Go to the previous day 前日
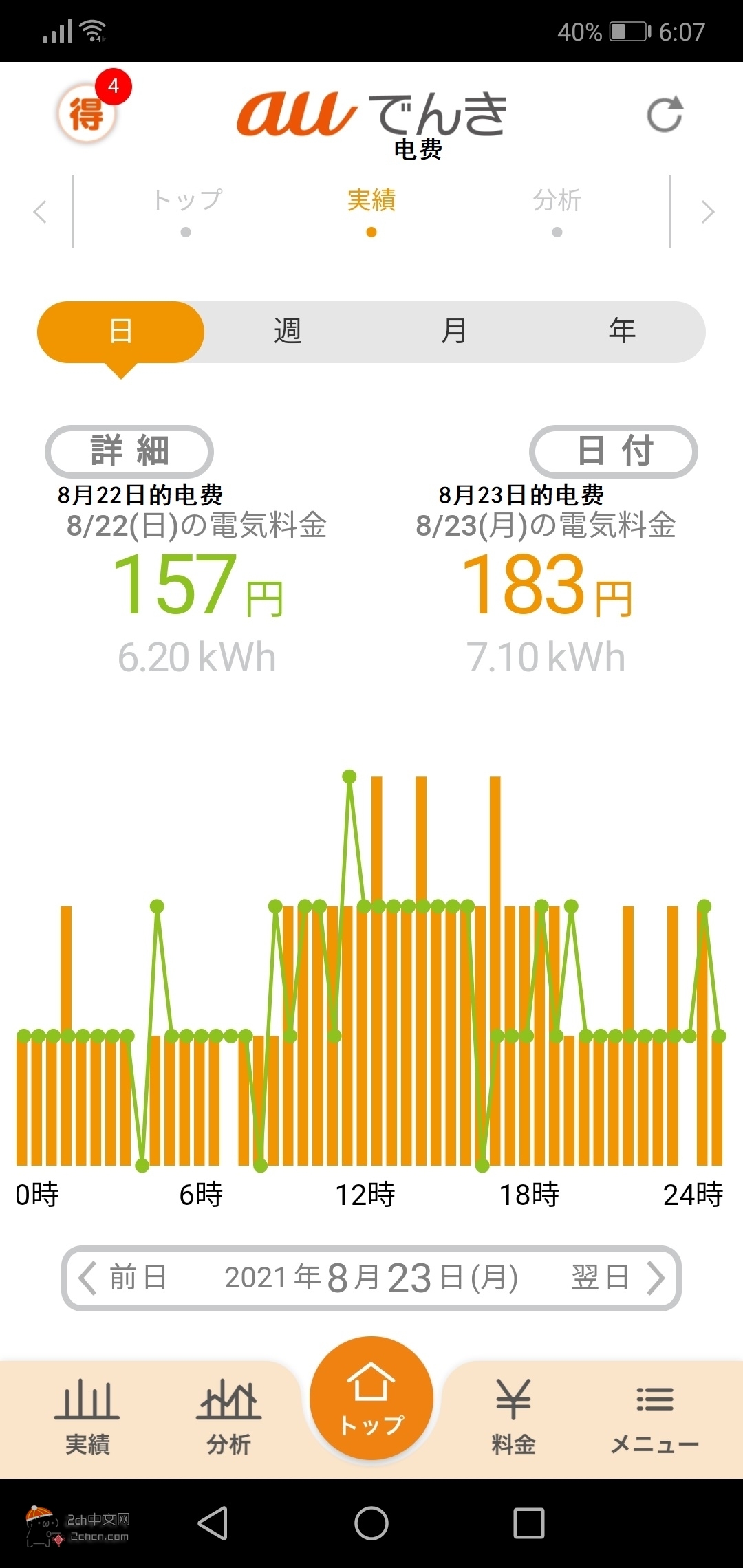Viewport: 743px width, 1568px height. pos(124,1278)
